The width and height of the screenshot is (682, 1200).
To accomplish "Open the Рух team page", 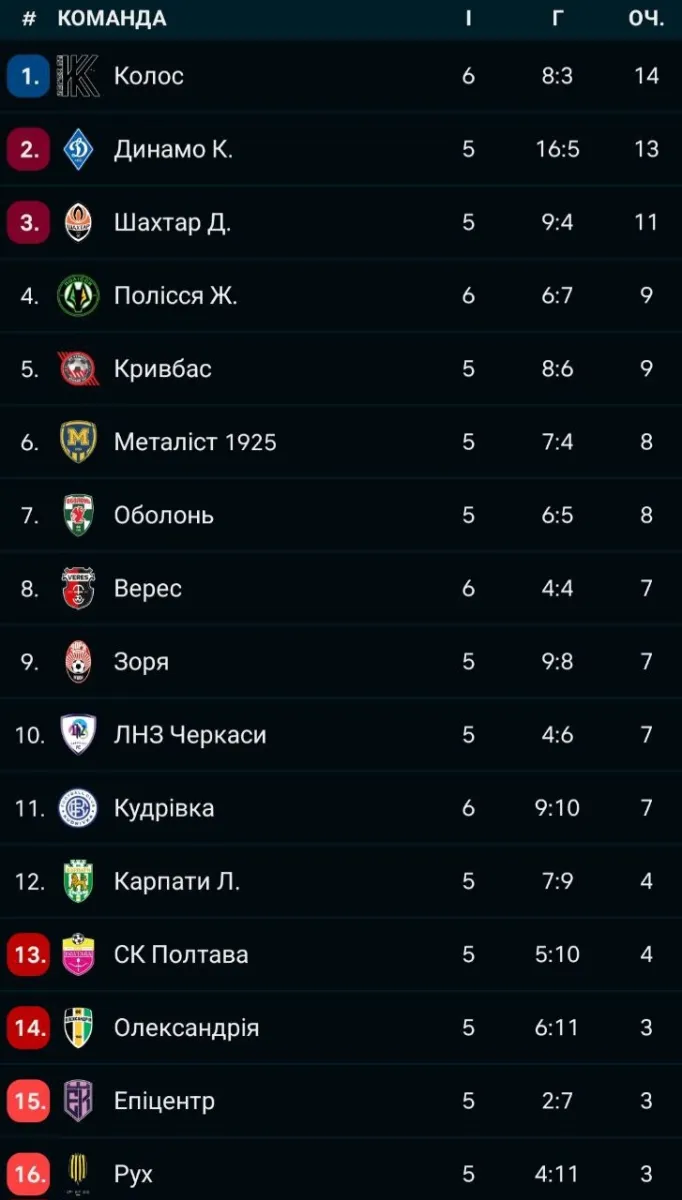I will (x=133, y=1174).
